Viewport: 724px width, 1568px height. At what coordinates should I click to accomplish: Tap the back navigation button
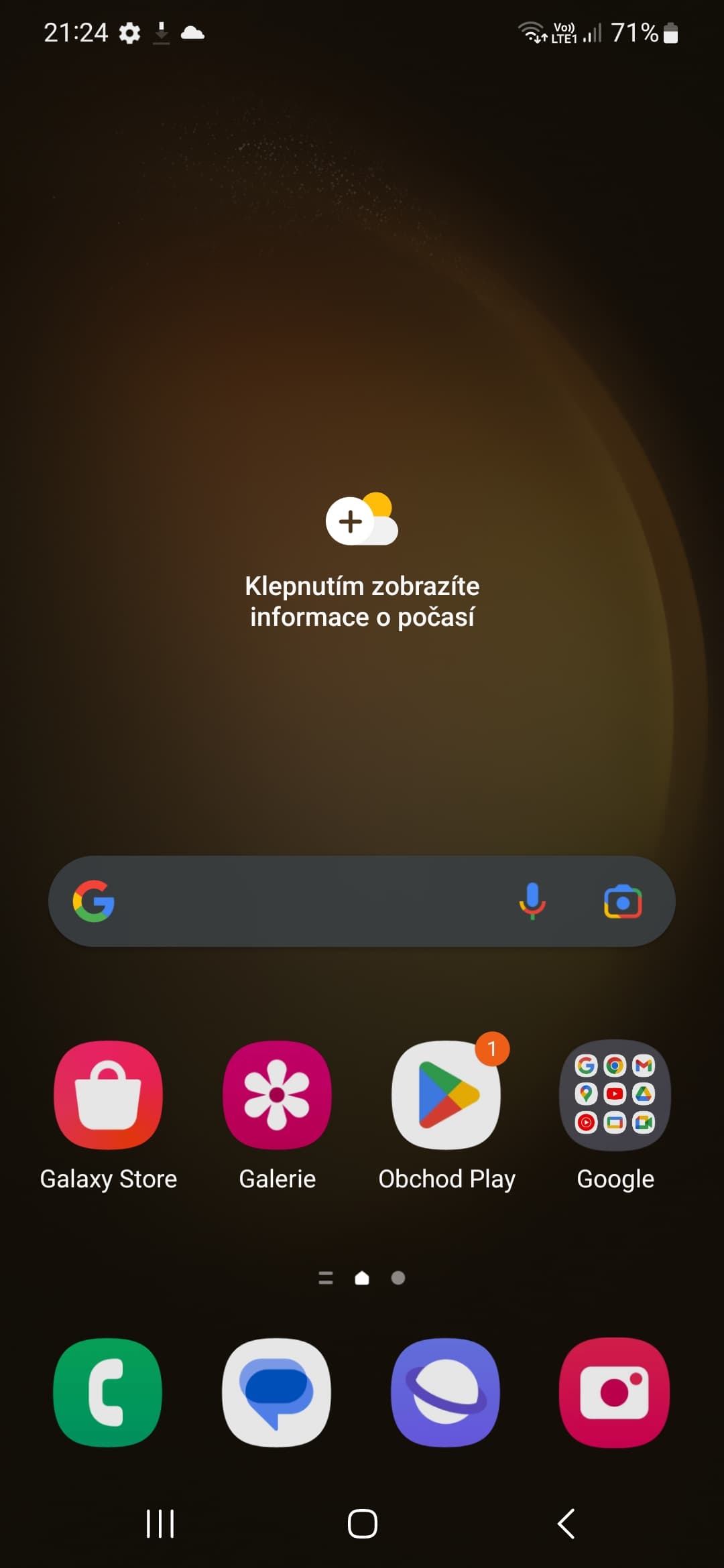point(566,1524)
